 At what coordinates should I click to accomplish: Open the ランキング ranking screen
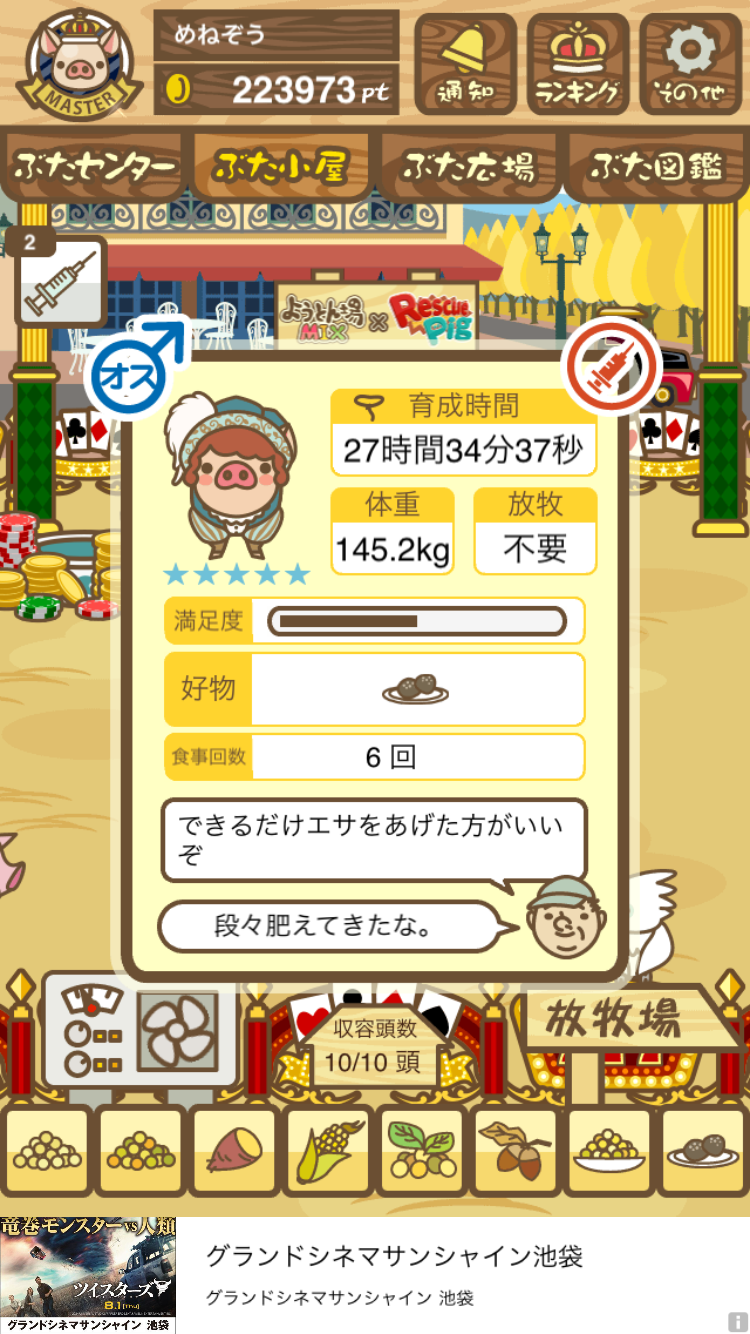click(x=577, y=63)
